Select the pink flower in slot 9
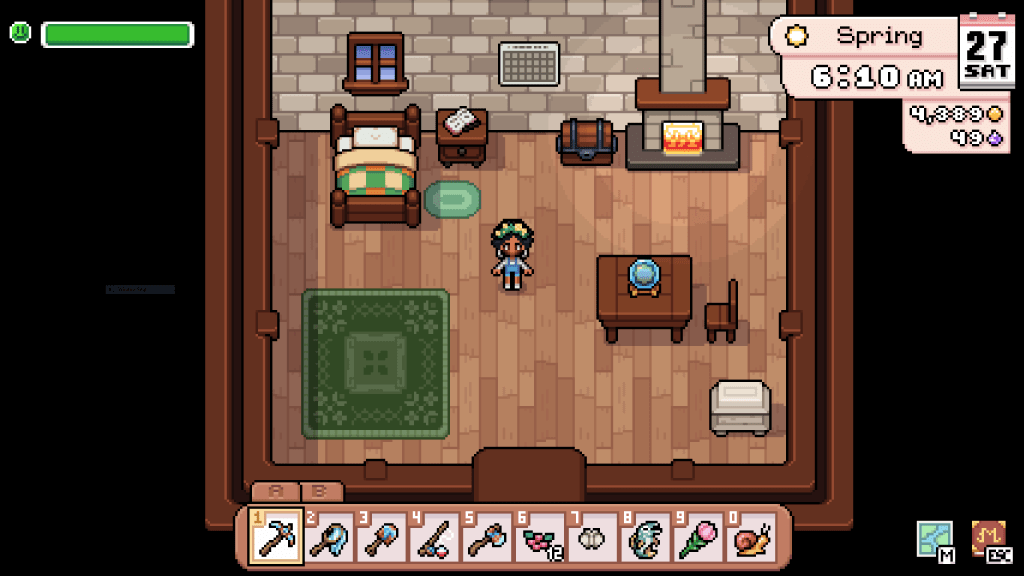Viewport: 1024px width, 576px height. tap(699, 538)
